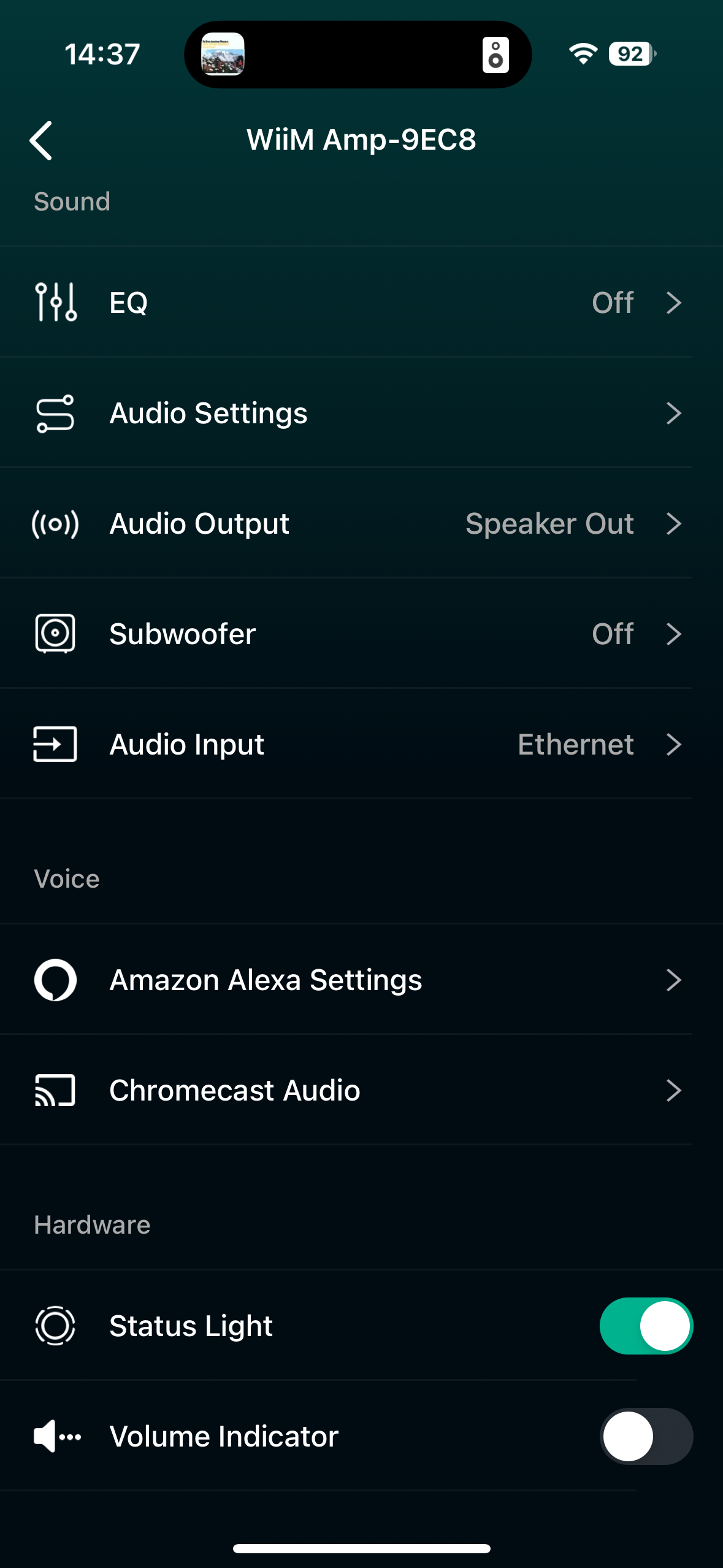Open Amazon Alexa Settings

tap(361, 980)
